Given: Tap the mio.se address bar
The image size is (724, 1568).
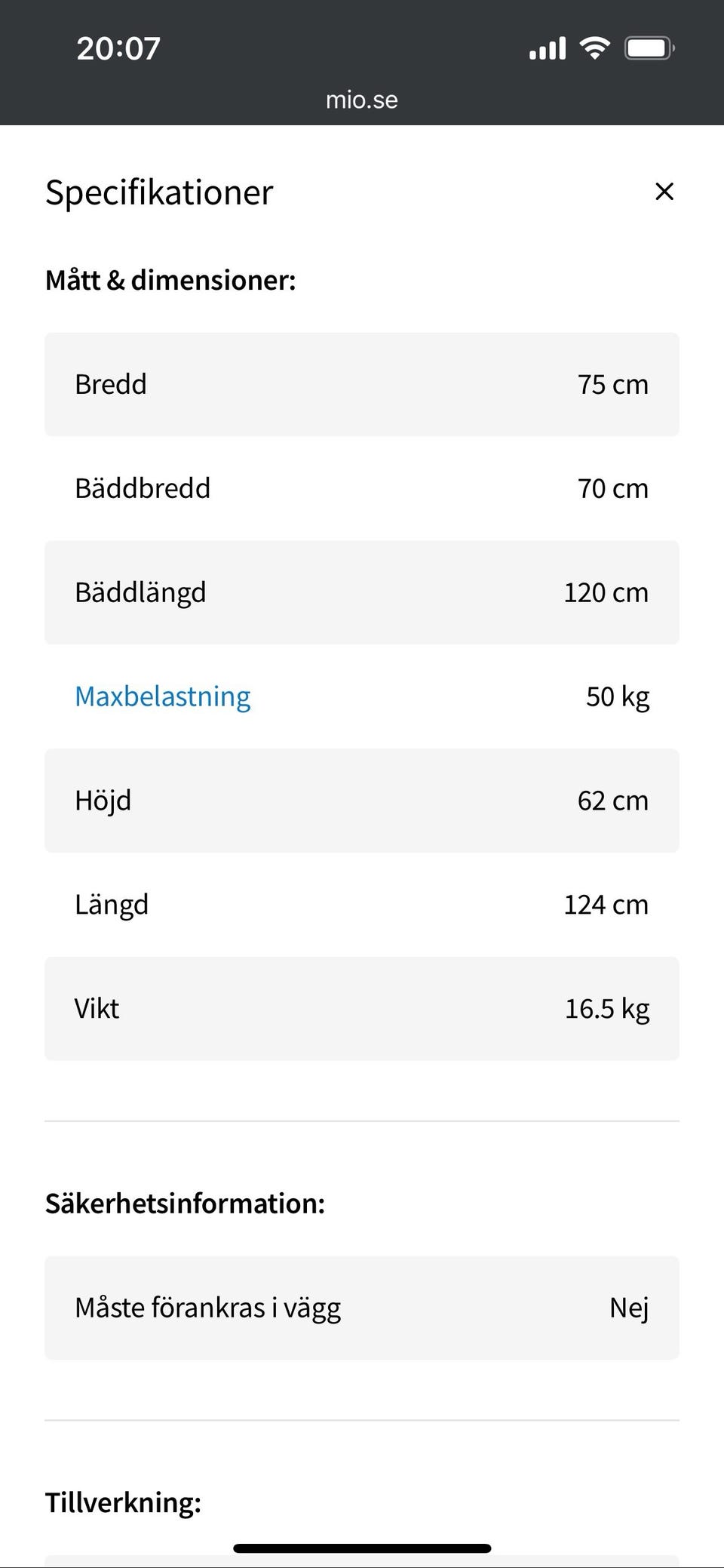Looking at the screenshot, I should [362, 100].
